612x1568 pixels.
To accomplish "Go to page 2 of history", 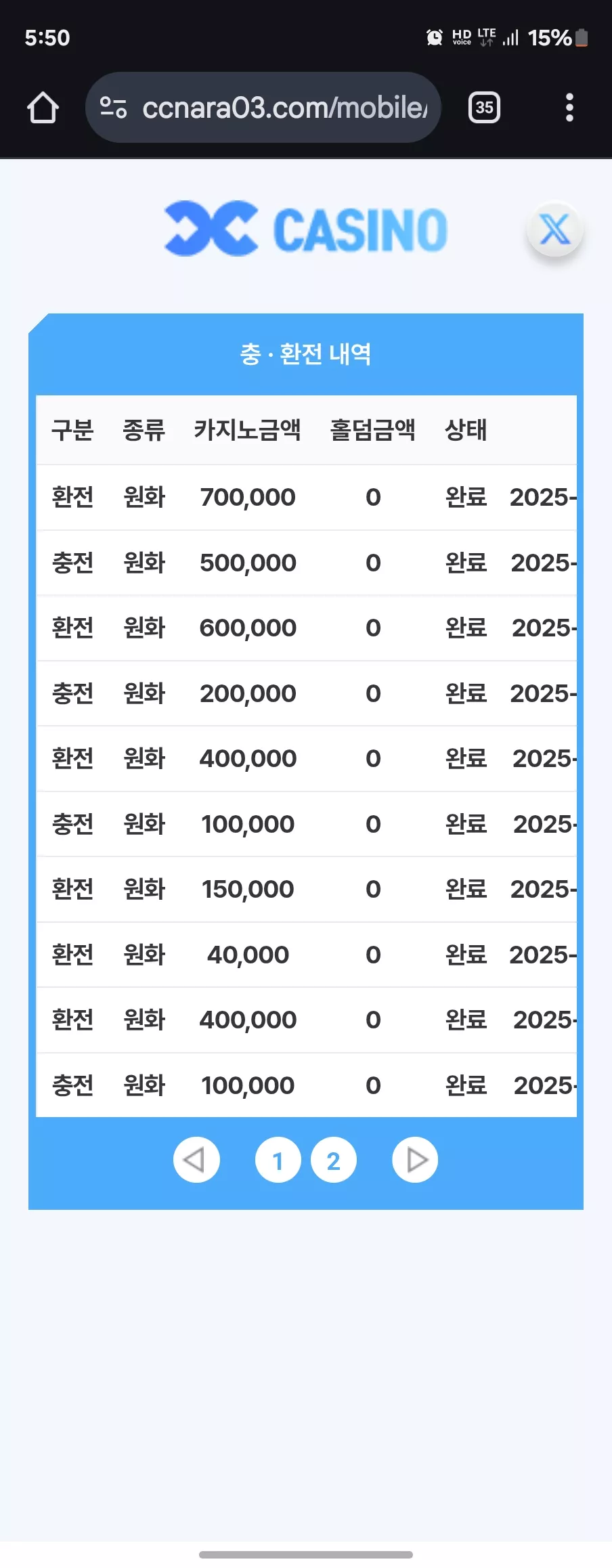I will tap(333, 1160).
